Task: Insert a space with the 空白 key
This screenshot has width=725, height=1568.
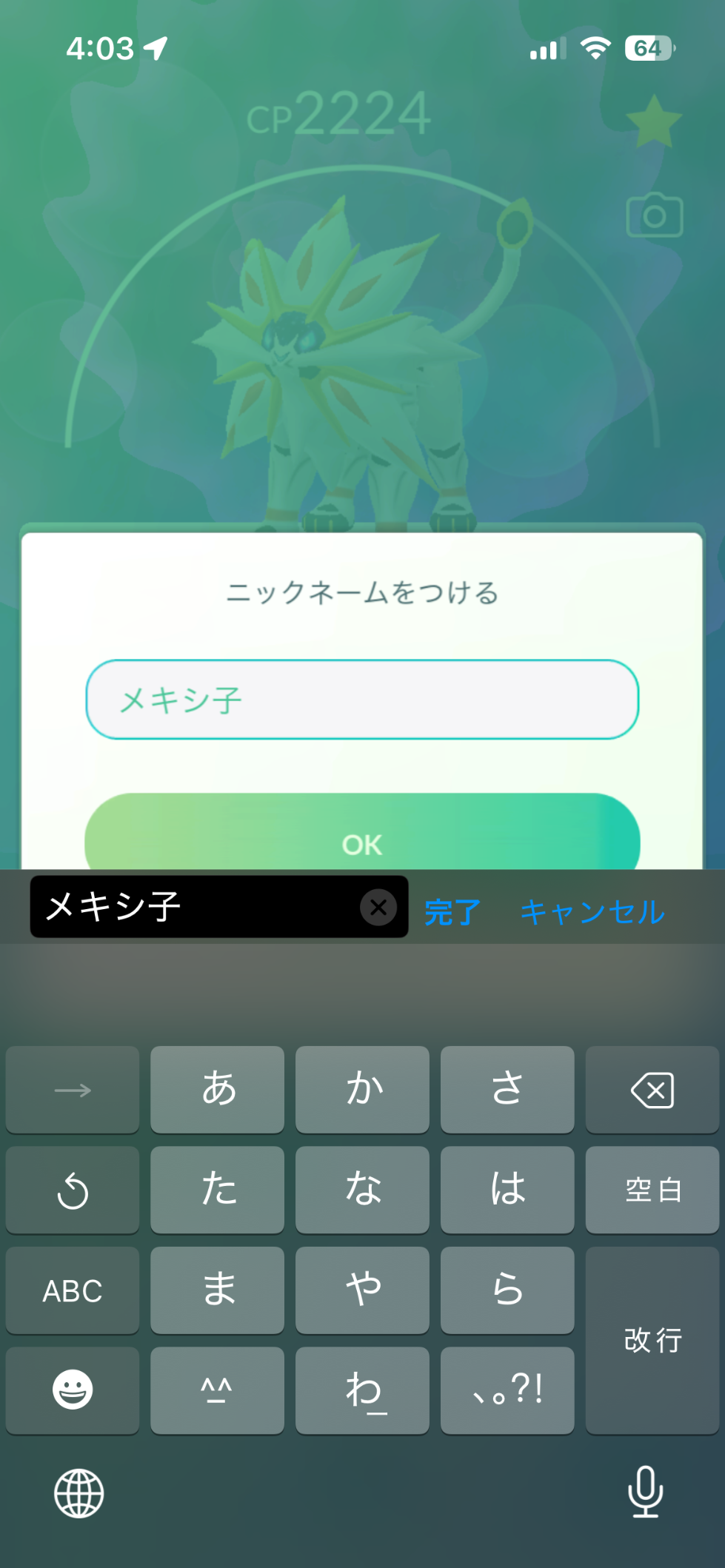Action: coord(652,1190)
